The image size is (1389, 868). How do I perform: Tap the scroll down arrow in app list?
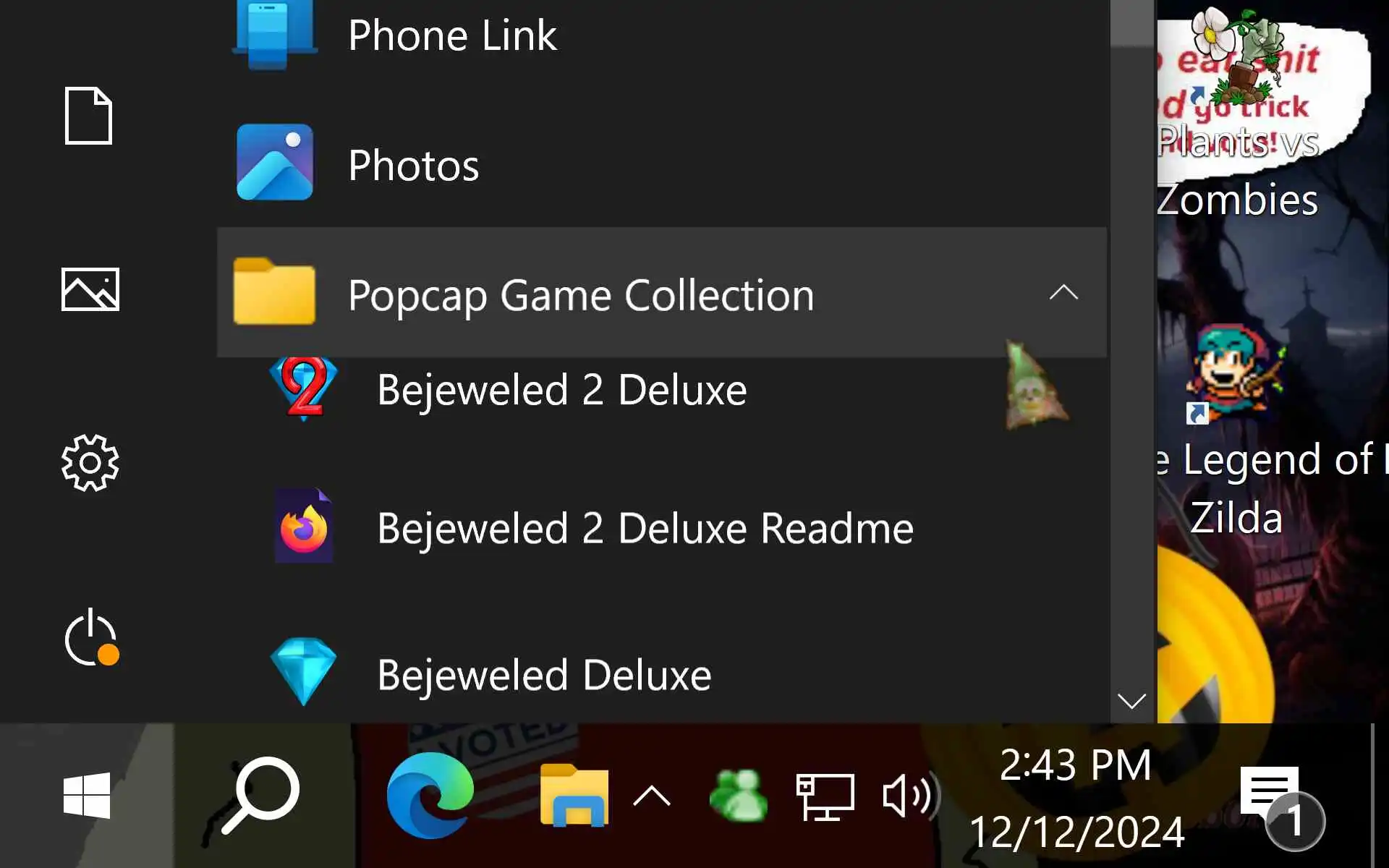pyautogui.click(x=1131, y=700)
